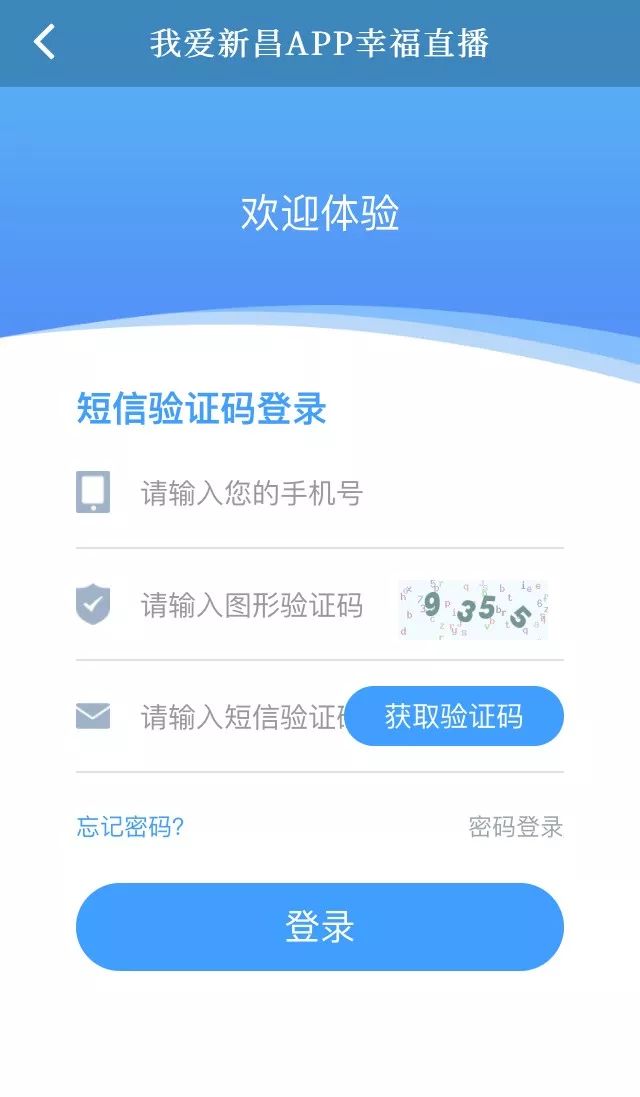The image size is (640, 1097).
Task: Tap 获取验证码 to request SMS code
Action: point(454,716)
